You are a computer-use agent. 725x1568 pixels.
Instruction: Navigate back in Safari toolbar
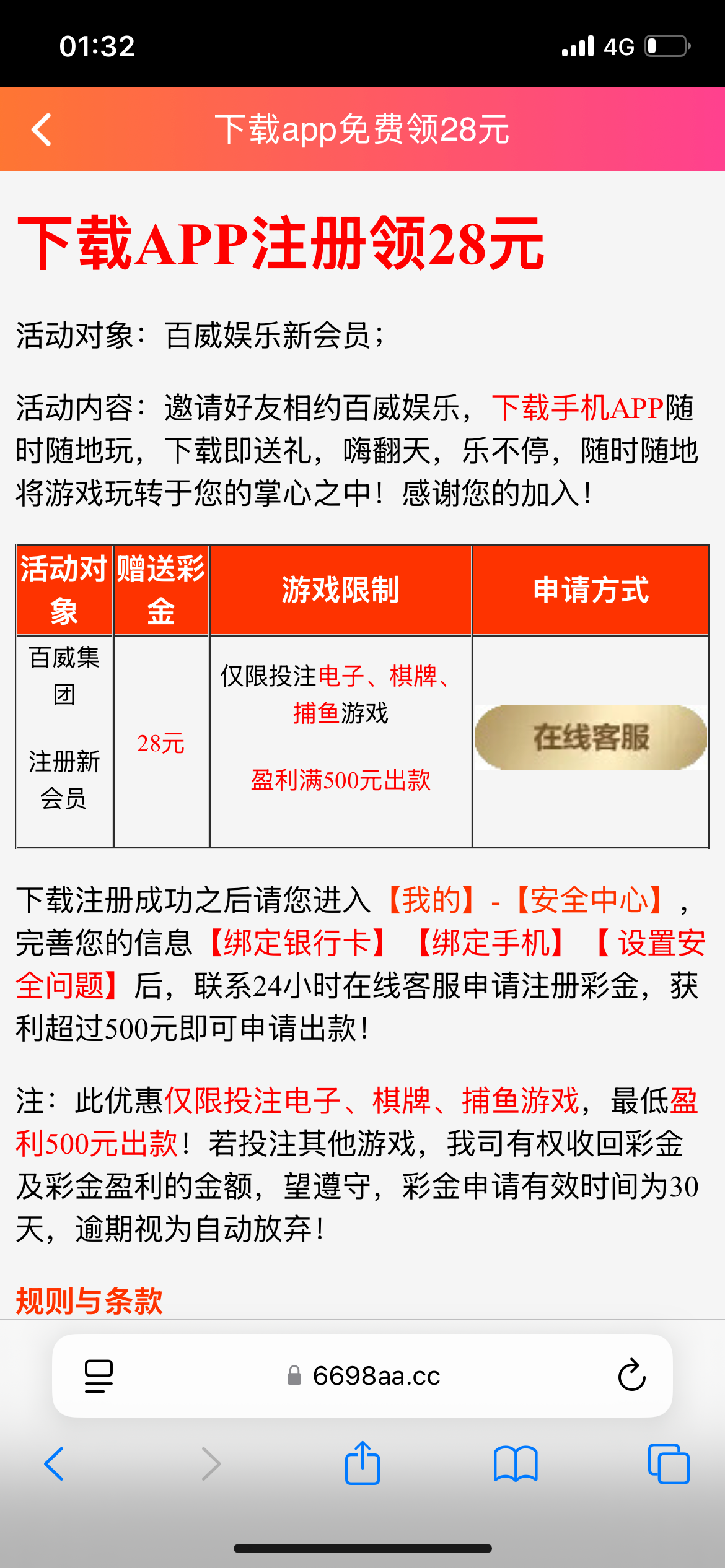click(x=55, y=1464)
